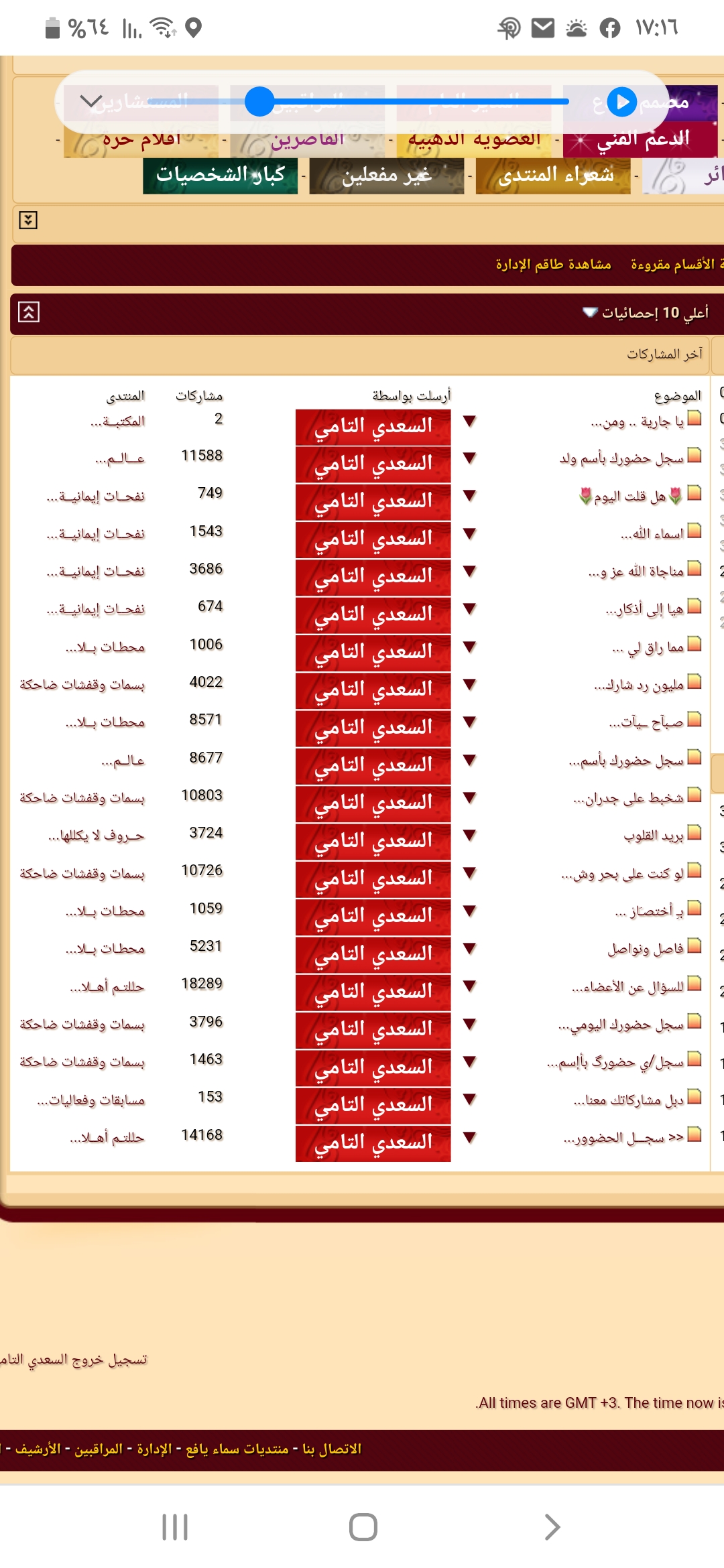Open the thread اسماء الله
This screenshot has height=1568, width=724.
point(652,534)
